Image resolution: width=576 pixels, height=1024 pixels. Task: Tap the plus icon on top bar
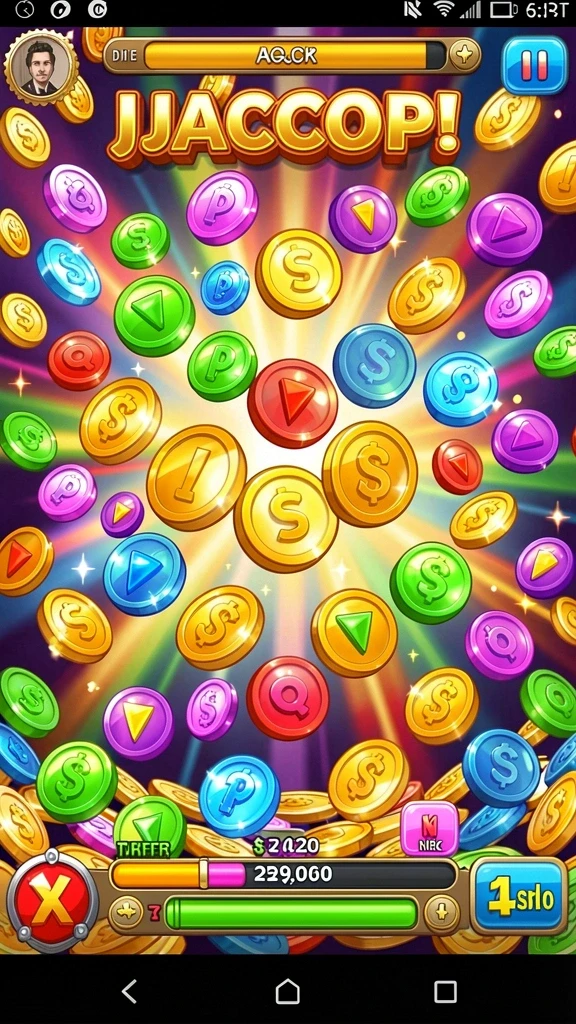tap(464, 56)
